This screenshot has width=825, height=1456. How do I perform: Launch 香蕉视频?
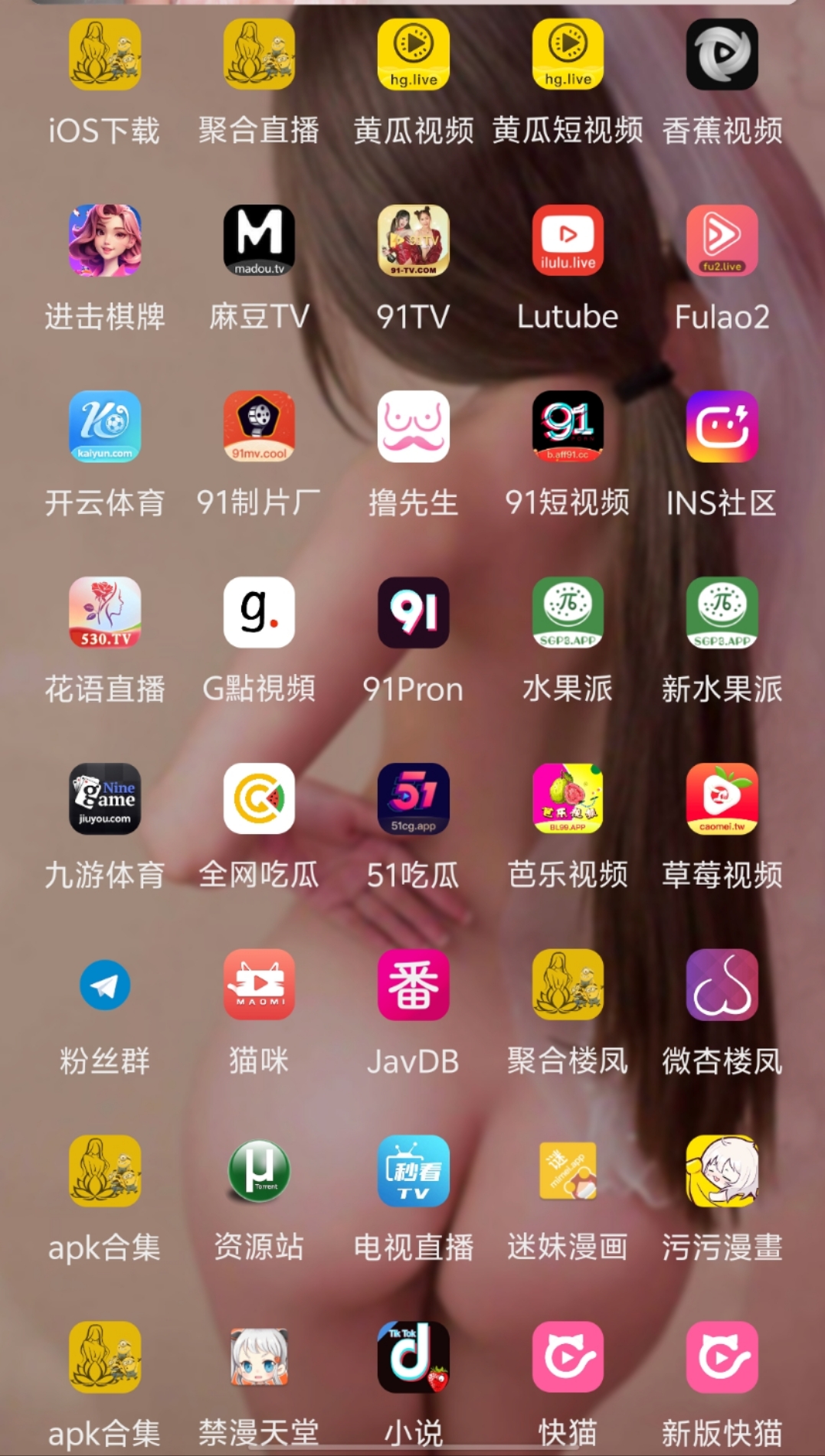tap(722, 55)
